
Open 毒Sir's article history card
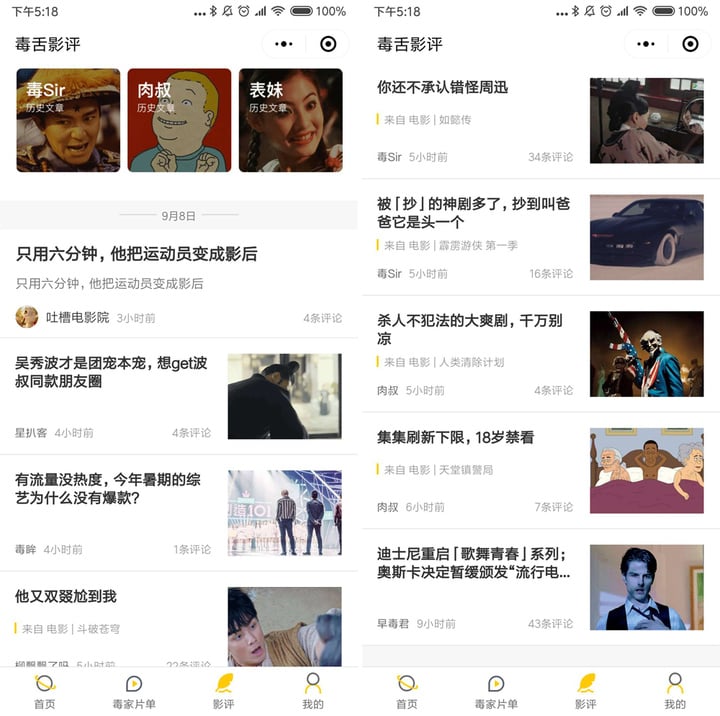point(68,120)
